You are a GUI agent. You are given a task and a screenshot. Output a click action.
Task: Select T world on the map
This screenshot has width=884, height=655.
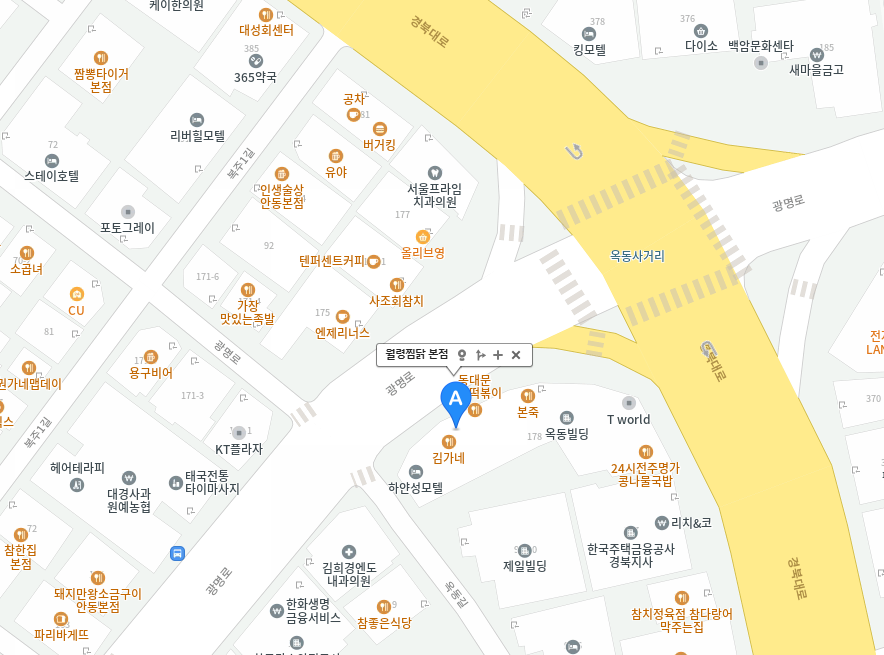(628, 403)
